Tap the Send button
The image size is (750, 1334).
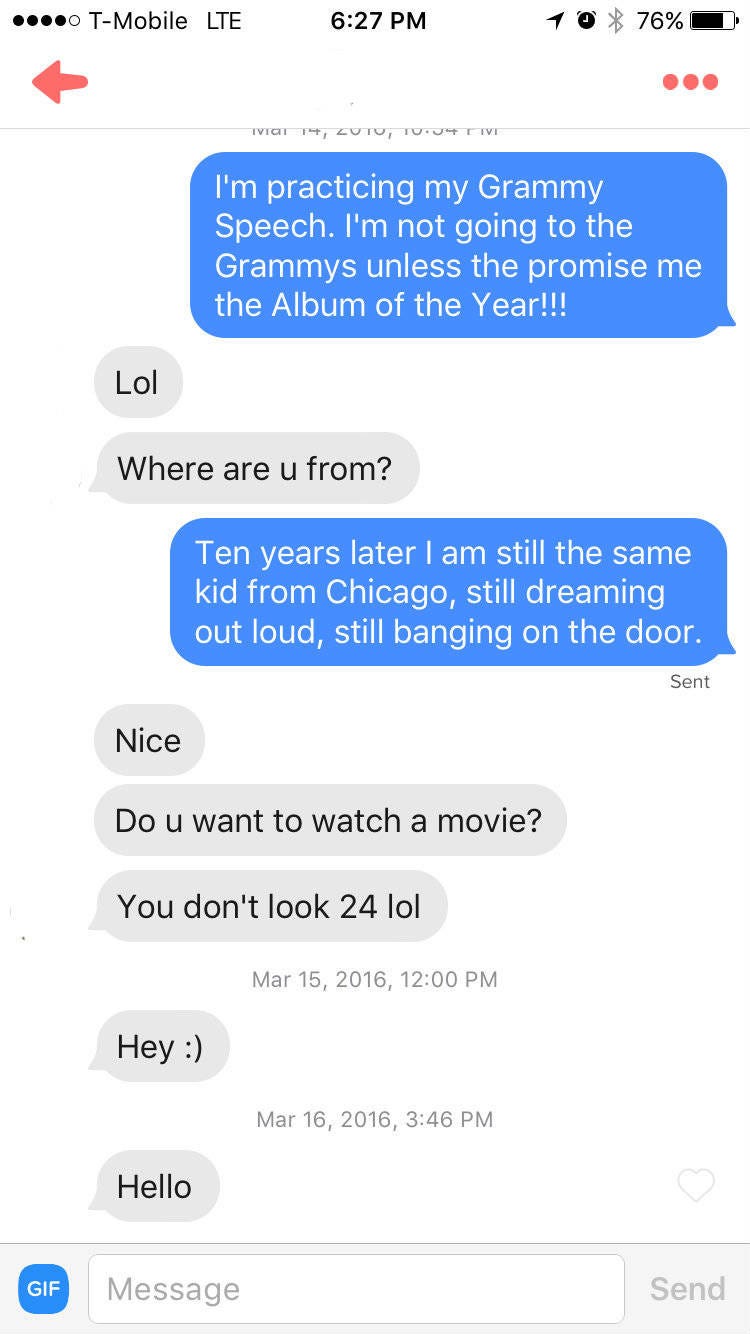click(x=687, y=1289)
